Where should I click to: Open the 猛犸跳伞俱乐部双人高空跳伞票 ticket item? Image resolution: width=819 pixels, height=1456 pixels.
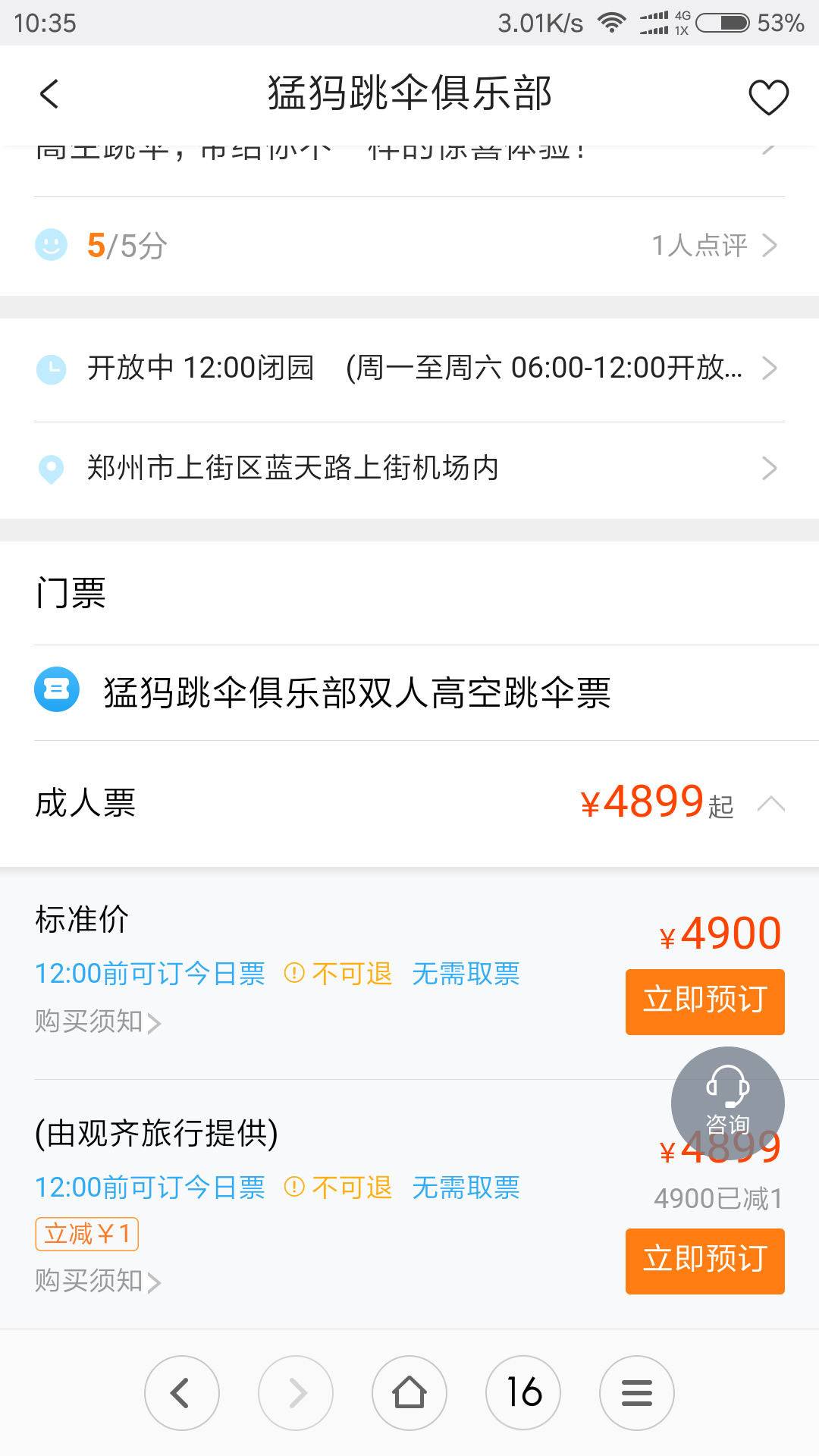(x=409, y=692)
